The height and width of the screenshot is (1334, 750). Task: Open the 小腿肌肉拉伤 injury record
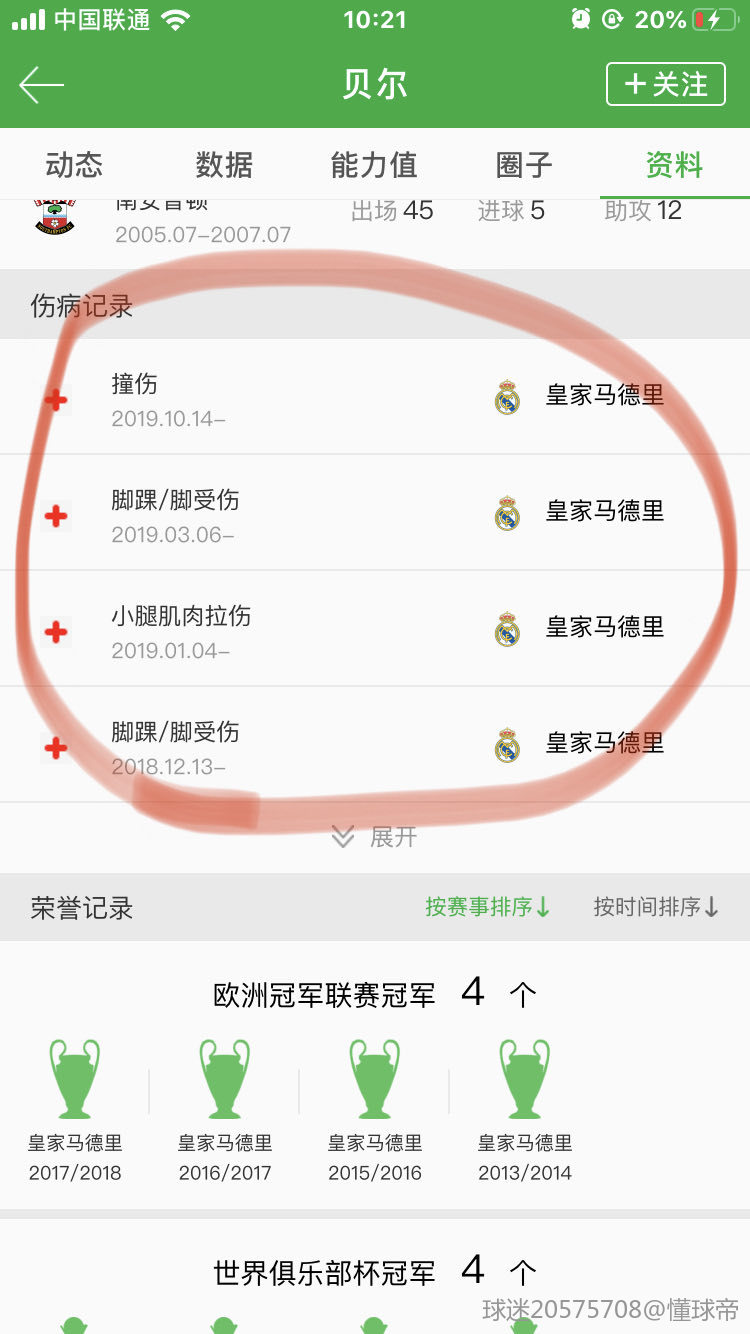375,630
